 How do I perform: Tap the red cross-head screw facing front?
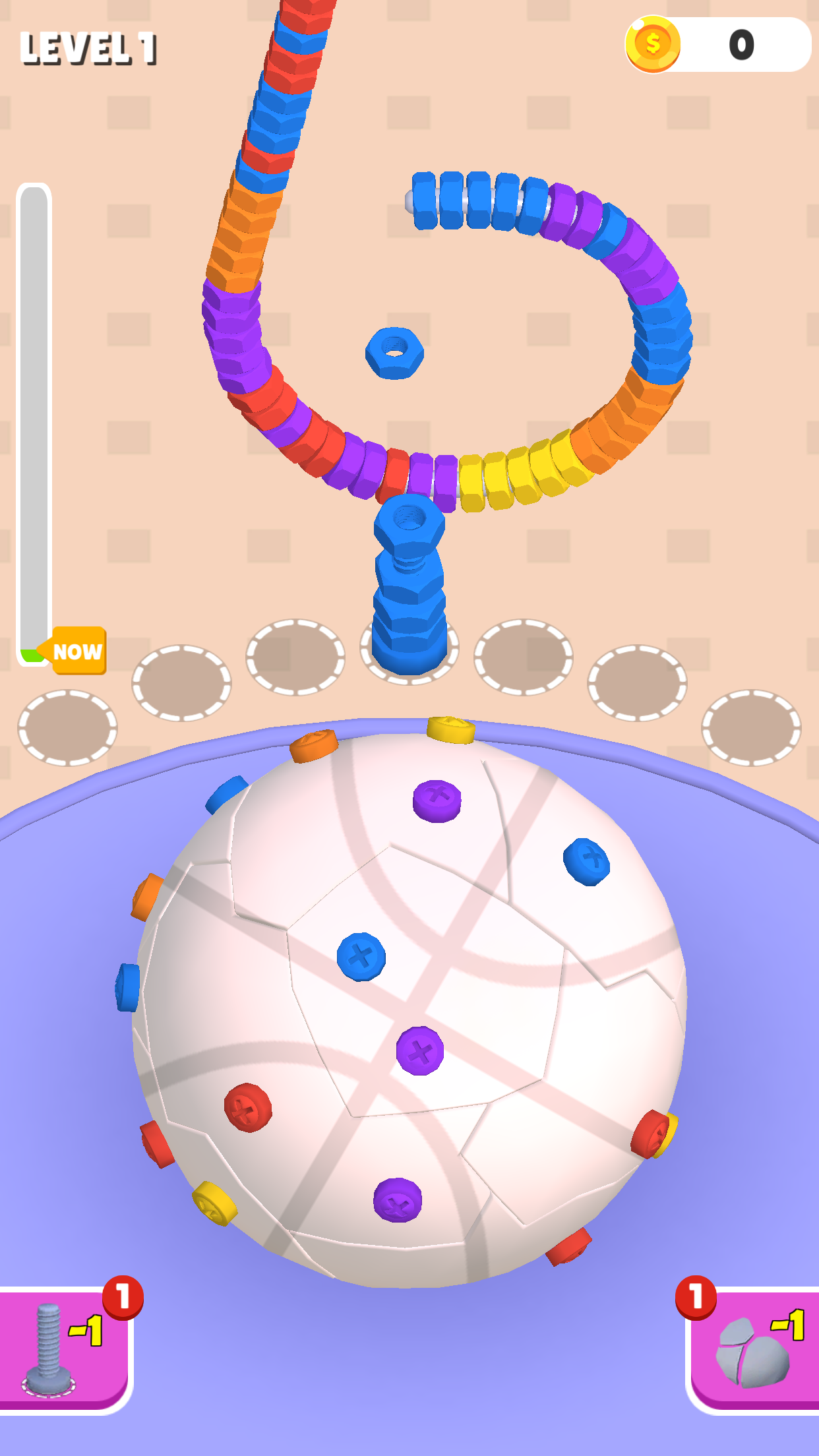click(248, 1108)
